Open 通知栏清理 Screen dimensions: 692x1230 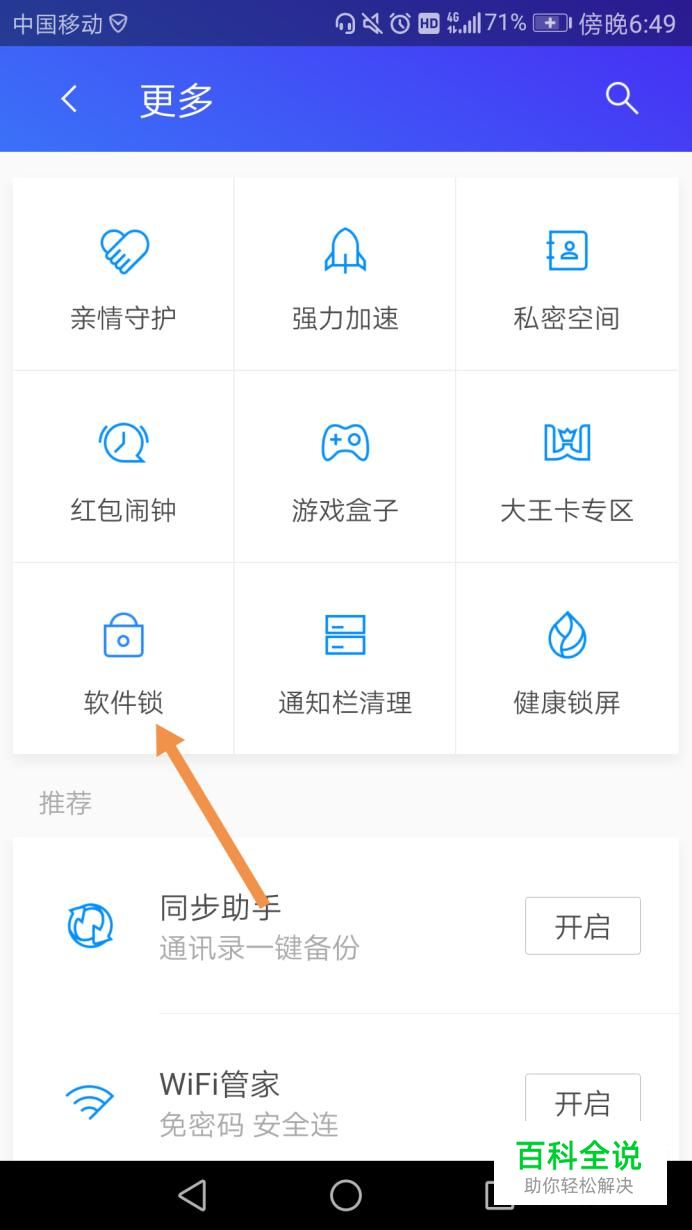[x=345, y=659]
